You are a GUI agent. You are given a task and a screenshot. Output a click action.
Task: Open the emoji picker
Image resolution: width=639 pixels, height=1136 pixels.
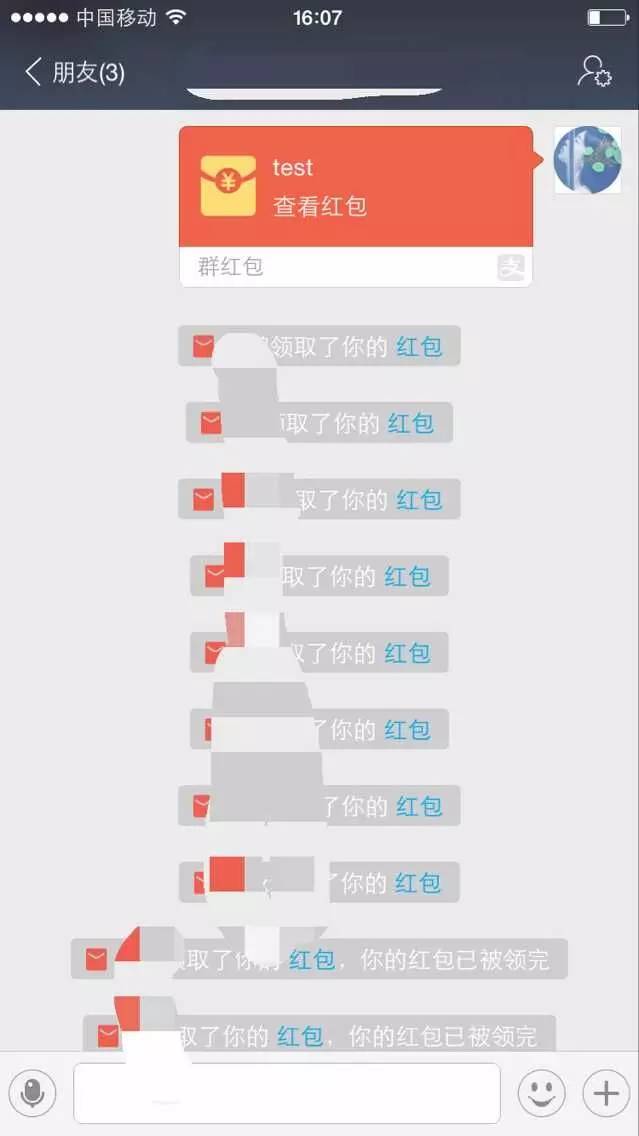tap(541, 1093)
